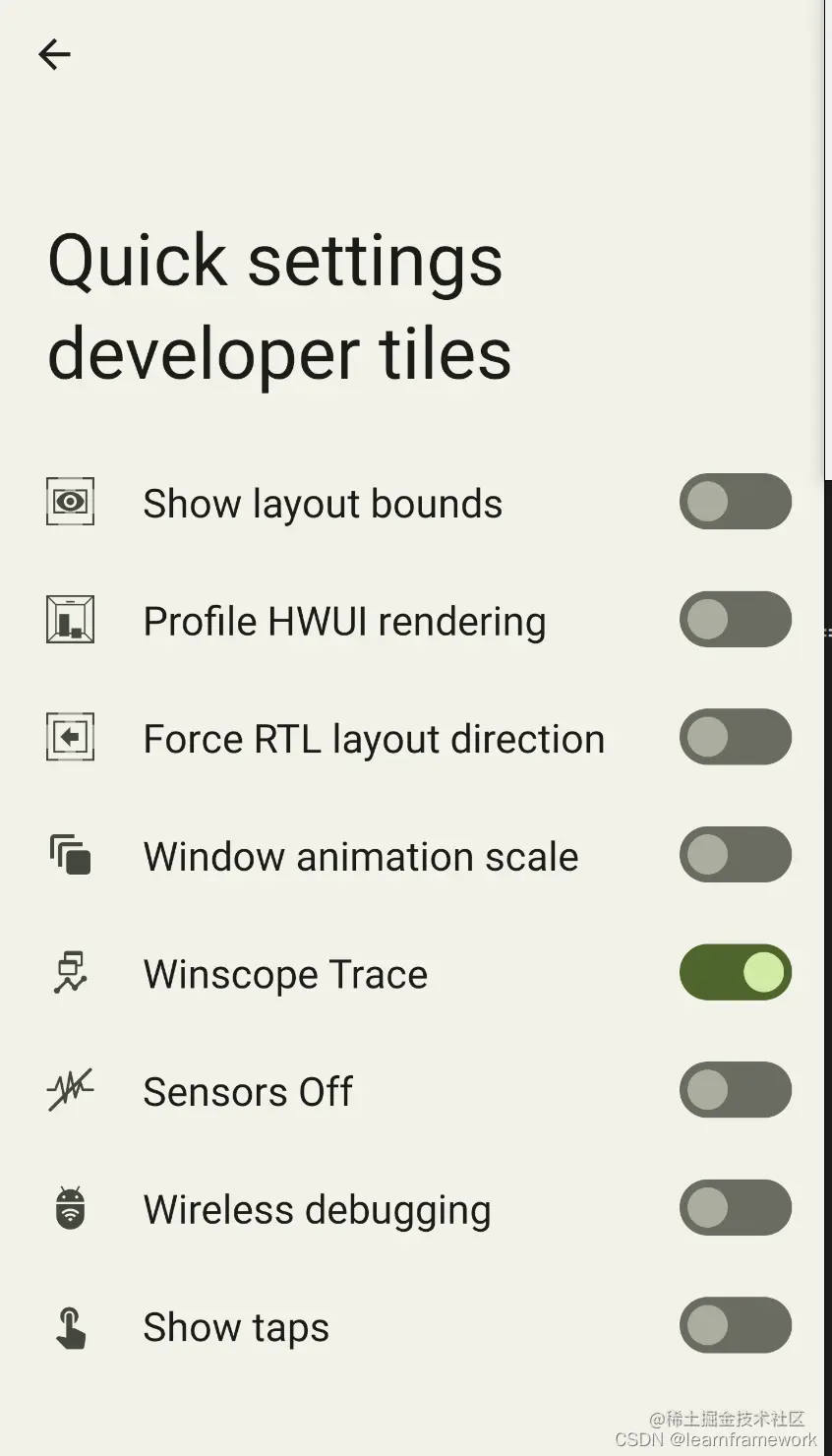Enable the Window animation scale tile
Screen dimensions: 832x1456
pos(735,855)
